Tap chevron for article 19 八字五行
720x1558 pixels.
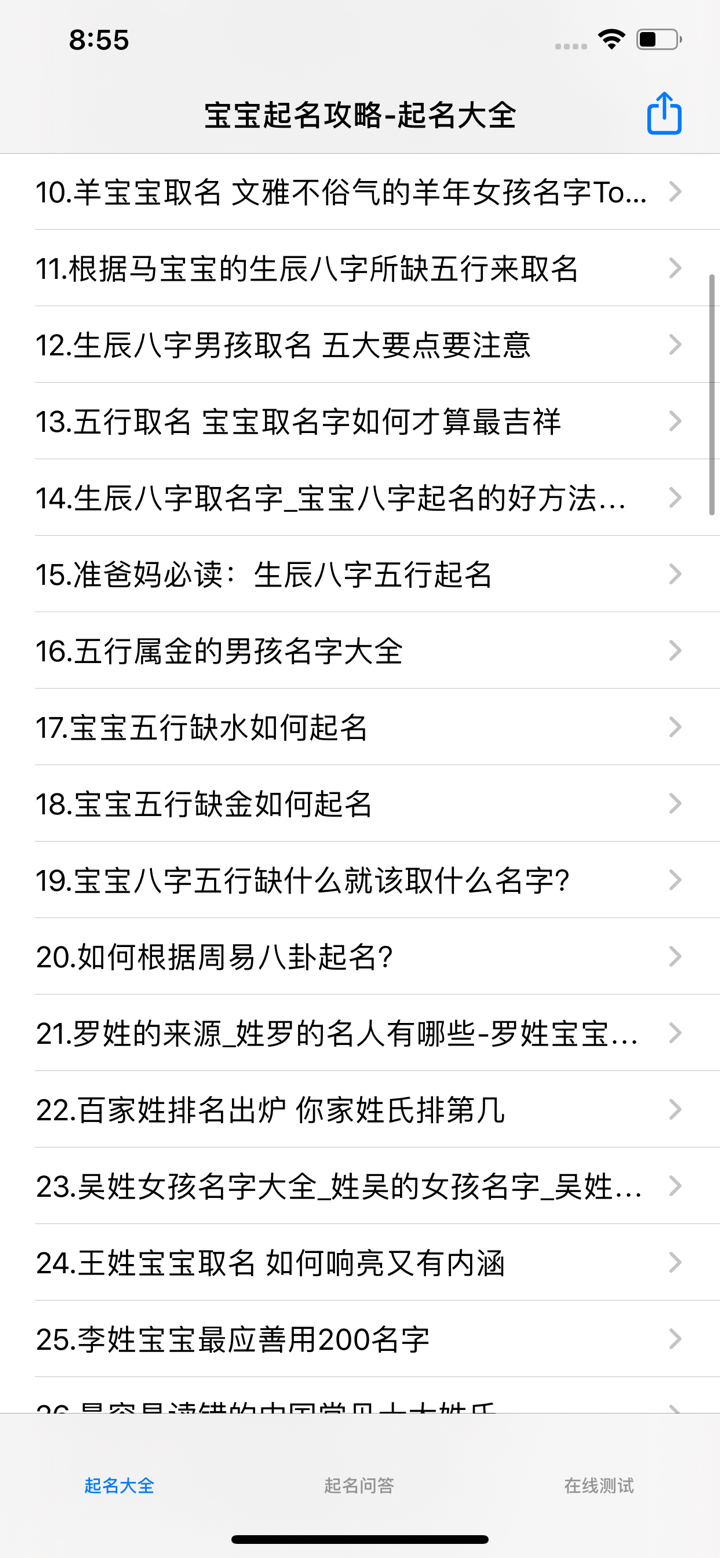coord(675,880)
